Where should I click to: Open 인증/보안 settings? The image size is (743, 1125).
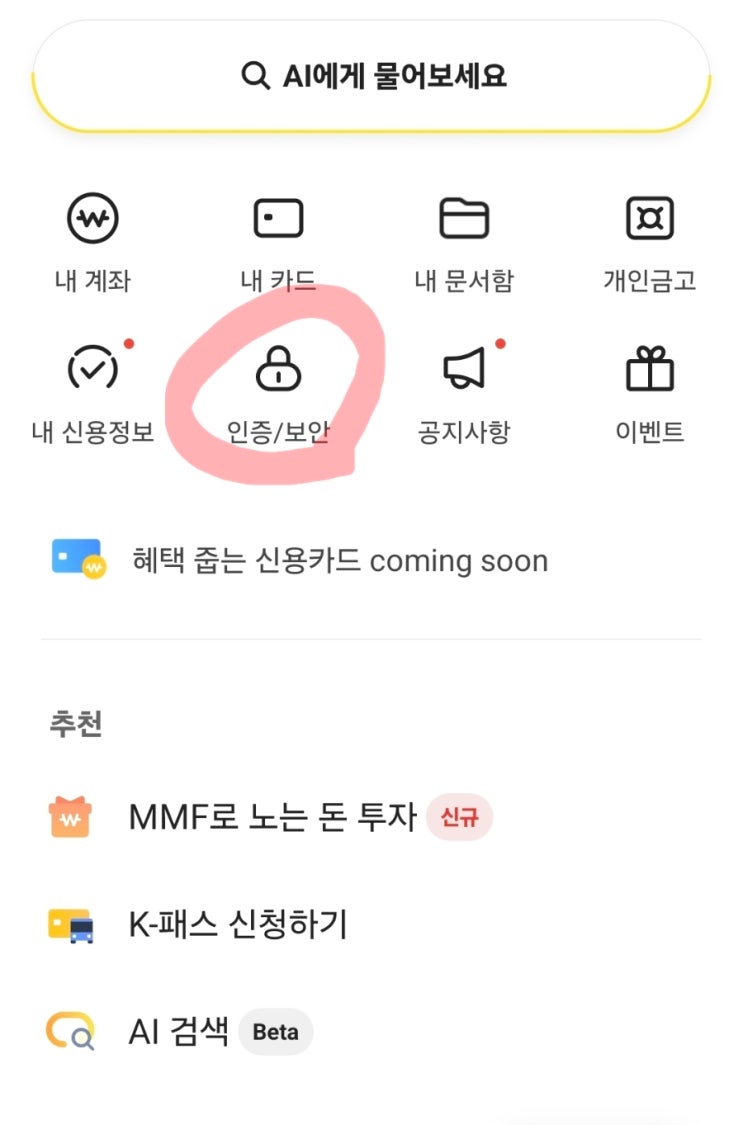pyautogui.click(x=278, y=394)
